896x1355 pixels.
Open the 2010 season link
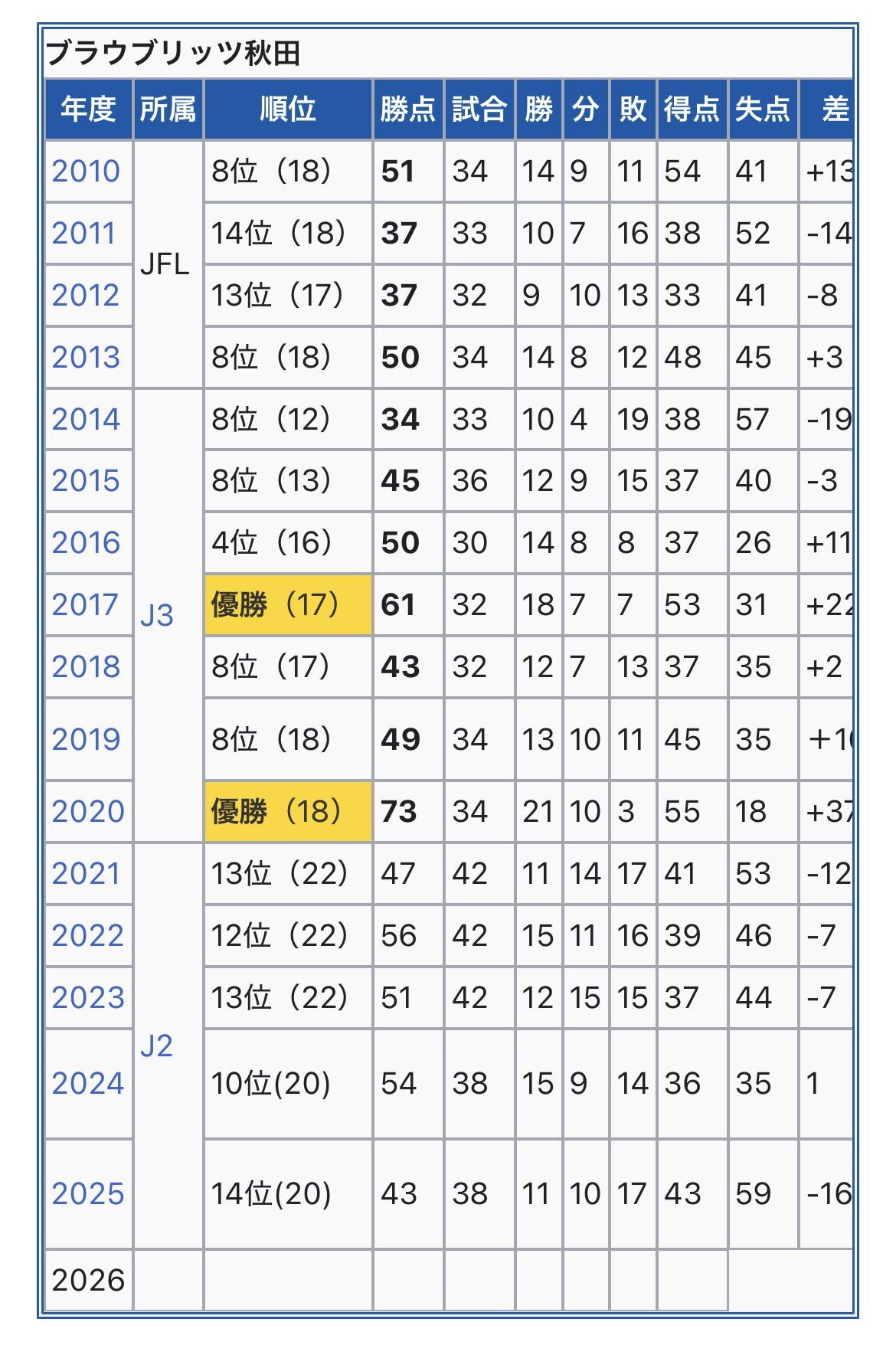click(86, 171)
